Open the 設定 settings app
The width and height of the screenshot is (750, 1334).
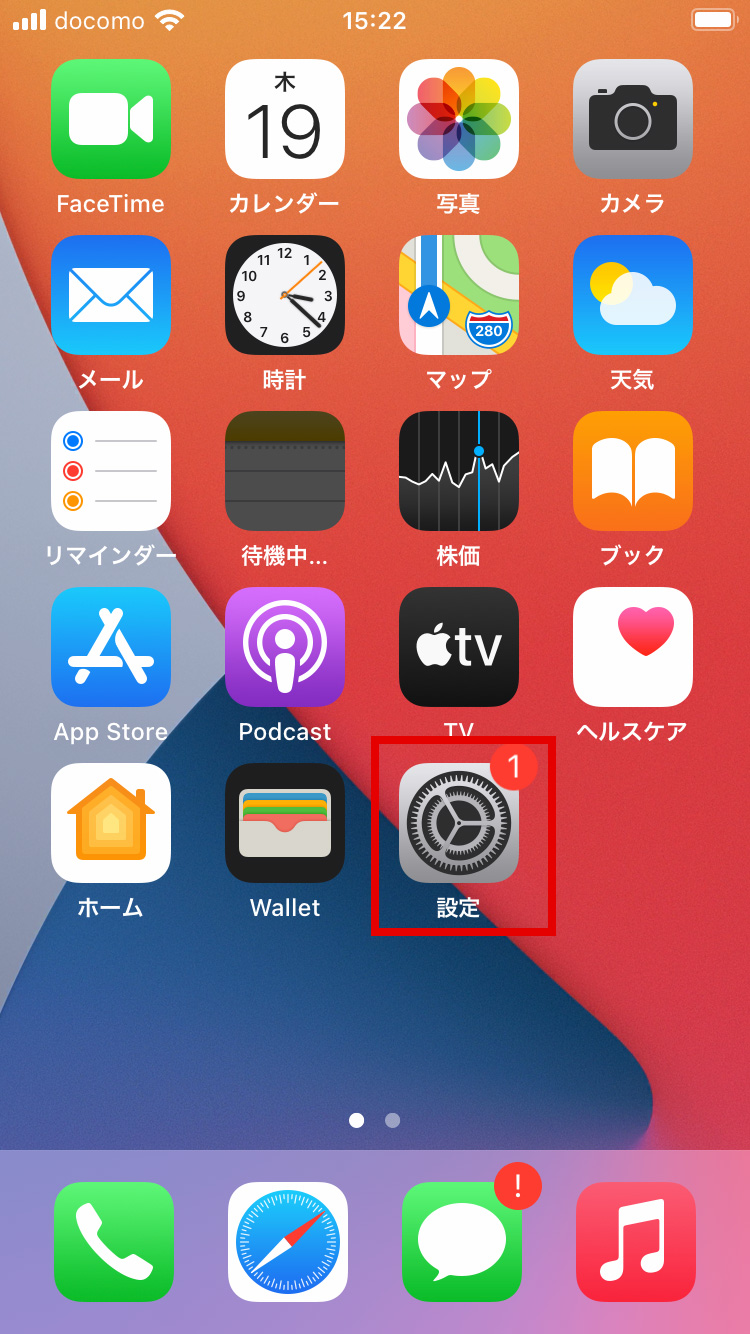[459, 823]
